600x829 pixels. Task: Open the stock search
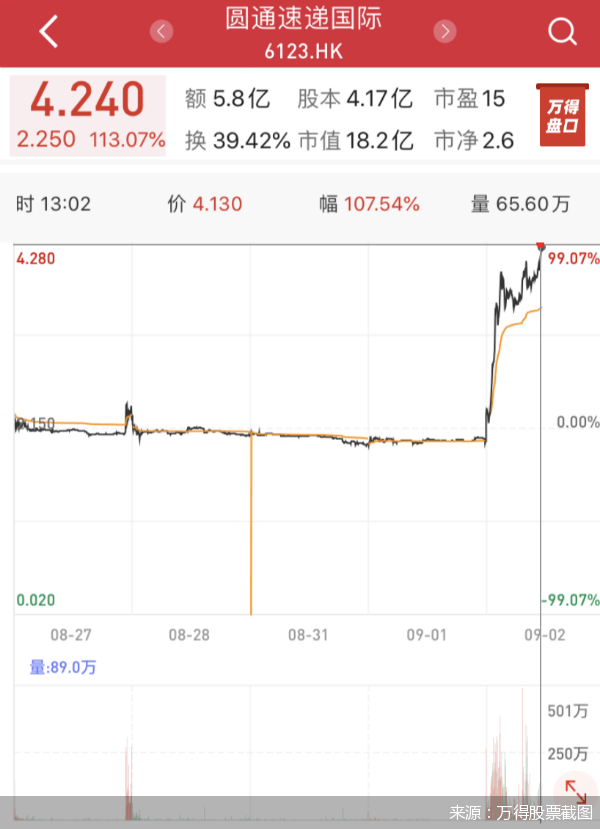[563, 32]
